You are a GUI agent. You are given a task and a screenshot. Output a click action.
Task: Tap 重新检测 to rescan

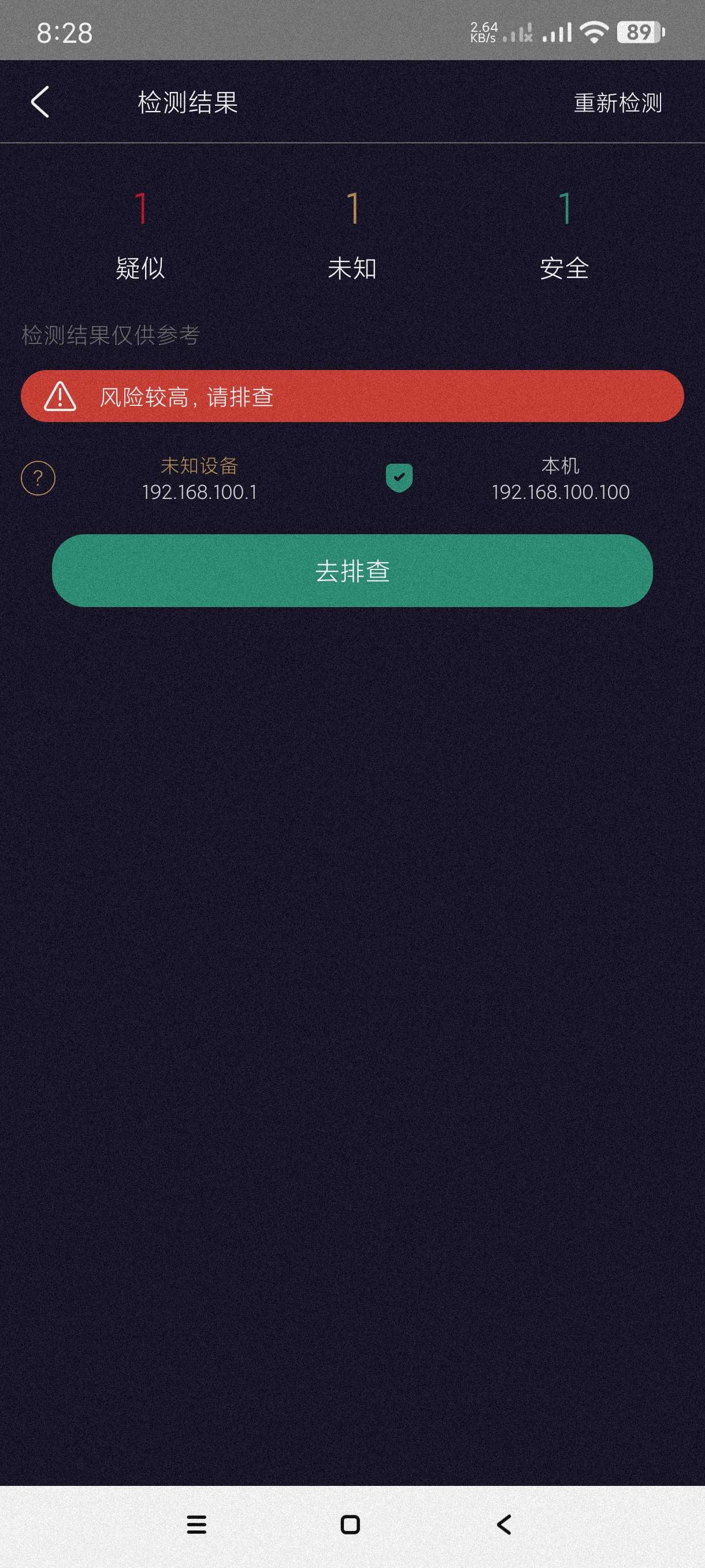[x=617, y=103]
